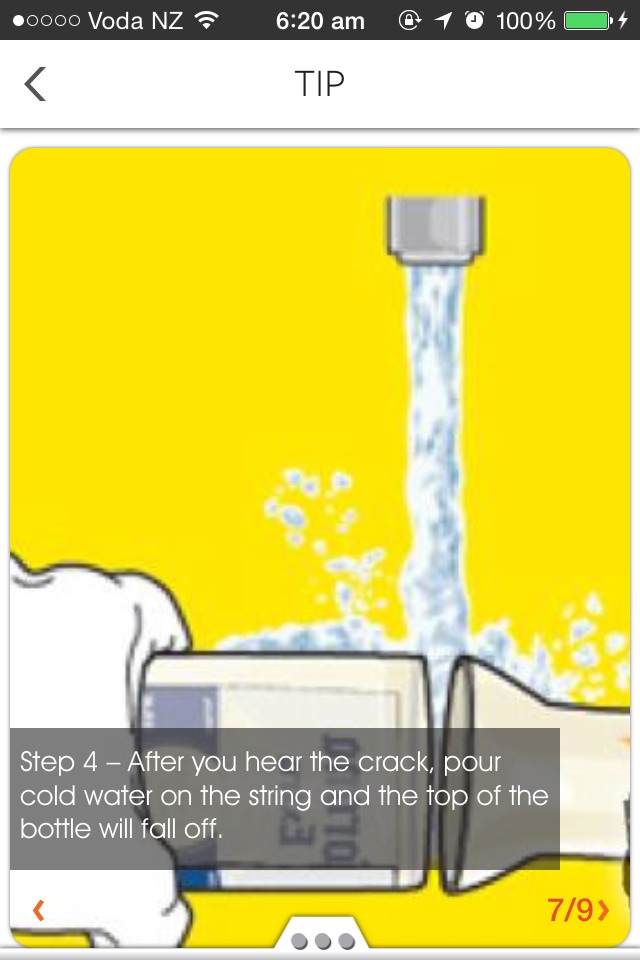Viewport: 640px width, 960px height.
Task: Advance to the next step arrow
Action: [x=603, y=910]
